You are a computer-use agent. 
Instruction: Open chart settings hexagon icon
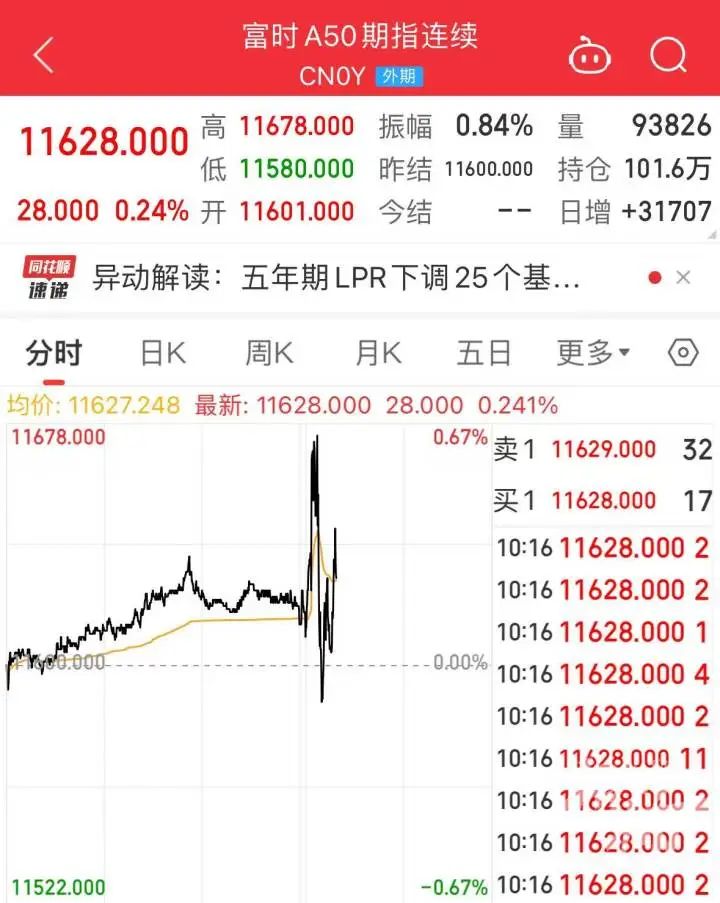(683, 352)
